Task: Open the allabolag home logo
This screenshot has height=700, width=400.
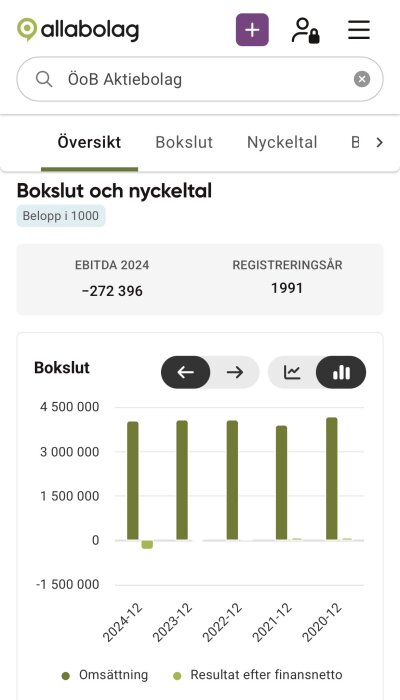Action: (x=78, y=29)
